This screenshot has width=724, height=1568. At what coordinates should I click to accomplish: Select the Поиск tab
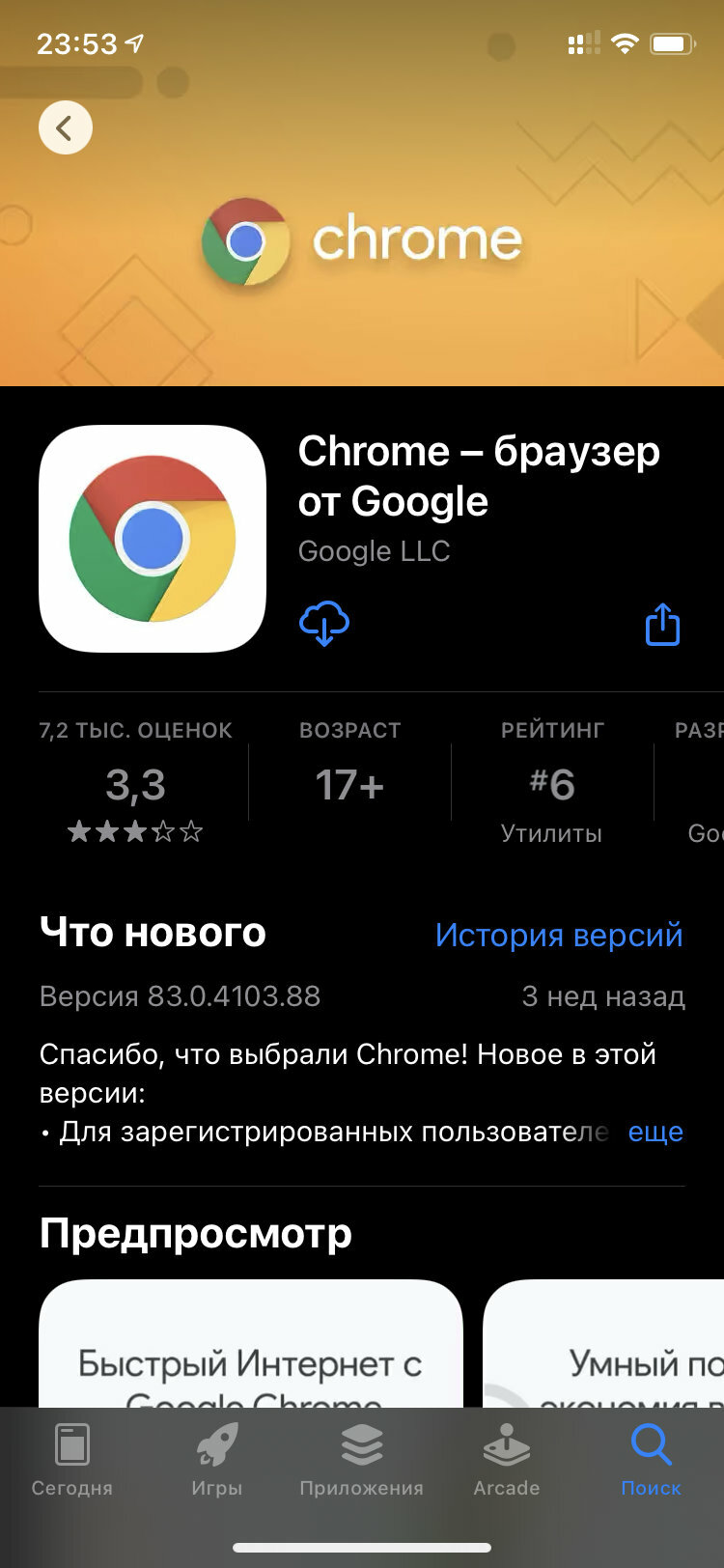tap(652, 1460)
